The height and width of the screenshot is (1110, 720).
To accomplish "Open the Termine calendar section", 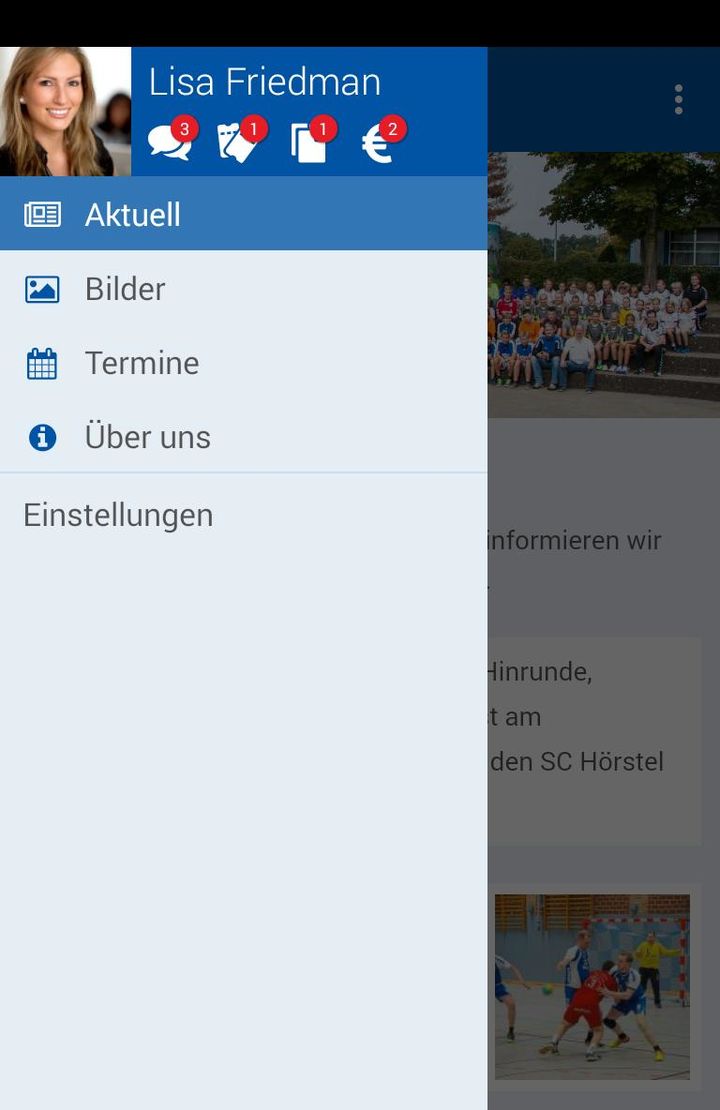I will (x=142, y=362).
